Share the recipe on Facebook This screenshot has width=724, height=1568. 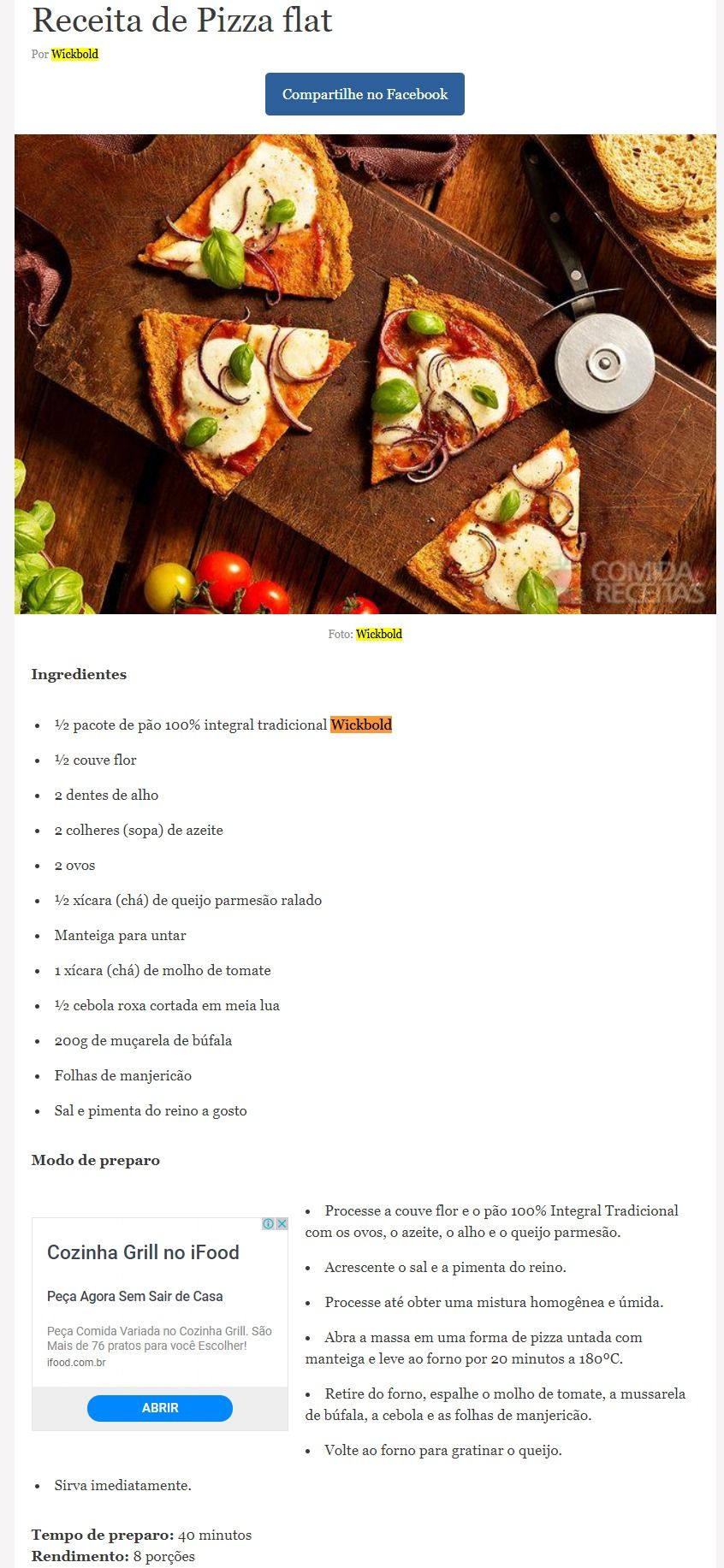pyautogui.click(x=365, y=94)
